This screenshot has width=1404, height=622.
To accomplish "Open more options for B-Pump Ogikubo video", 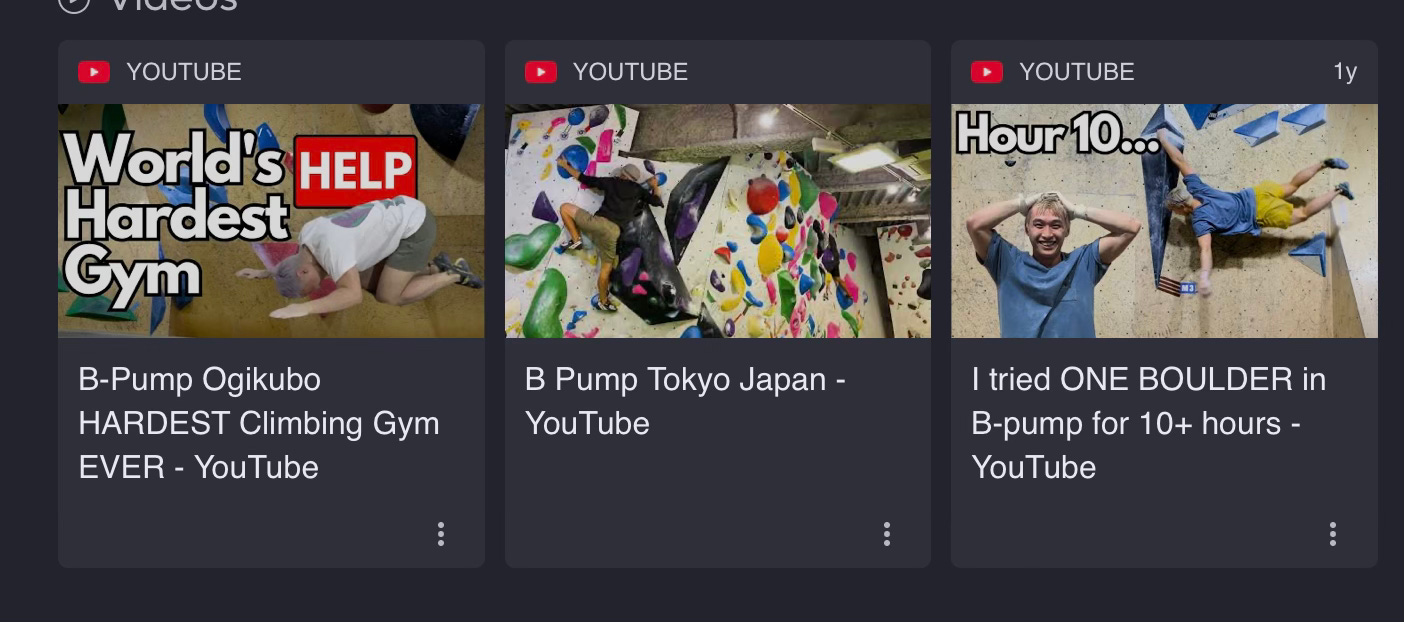I will tap(440, 534).
